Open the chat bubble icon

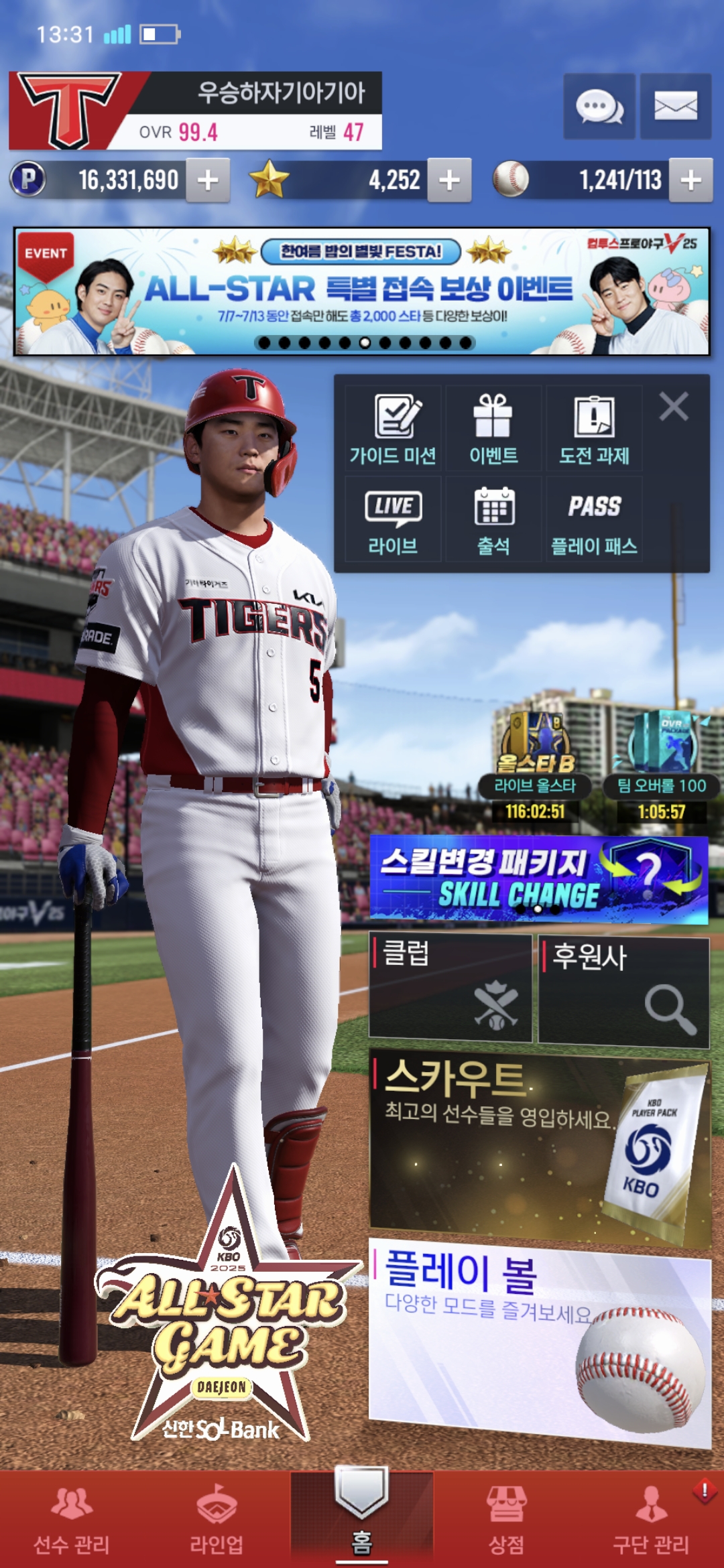click(599, 107)
